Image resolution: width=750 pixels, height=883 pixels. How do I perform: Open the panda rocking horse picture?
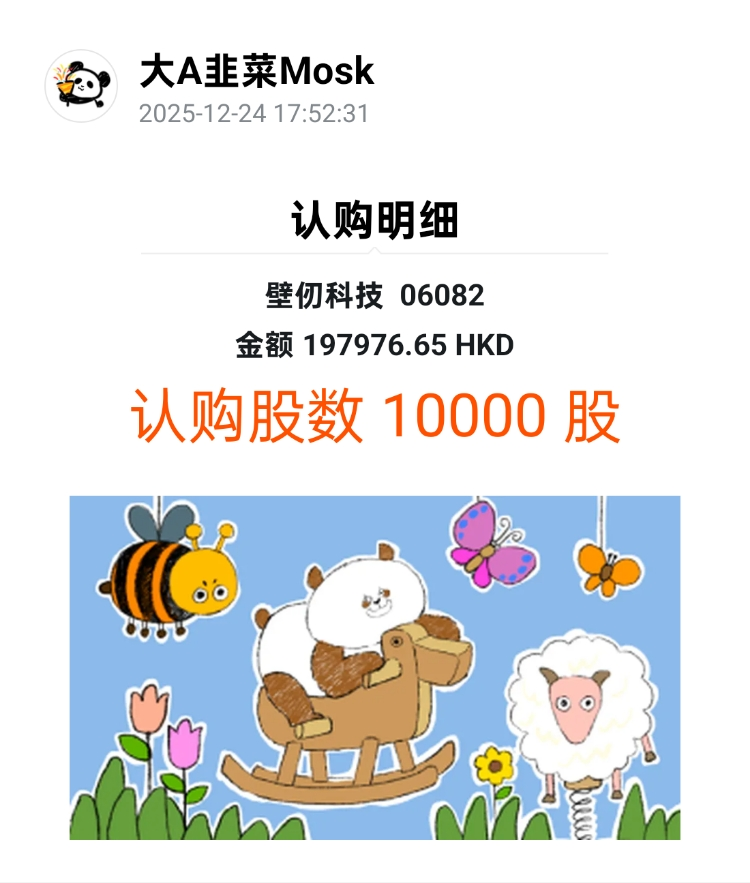(374, 667)
